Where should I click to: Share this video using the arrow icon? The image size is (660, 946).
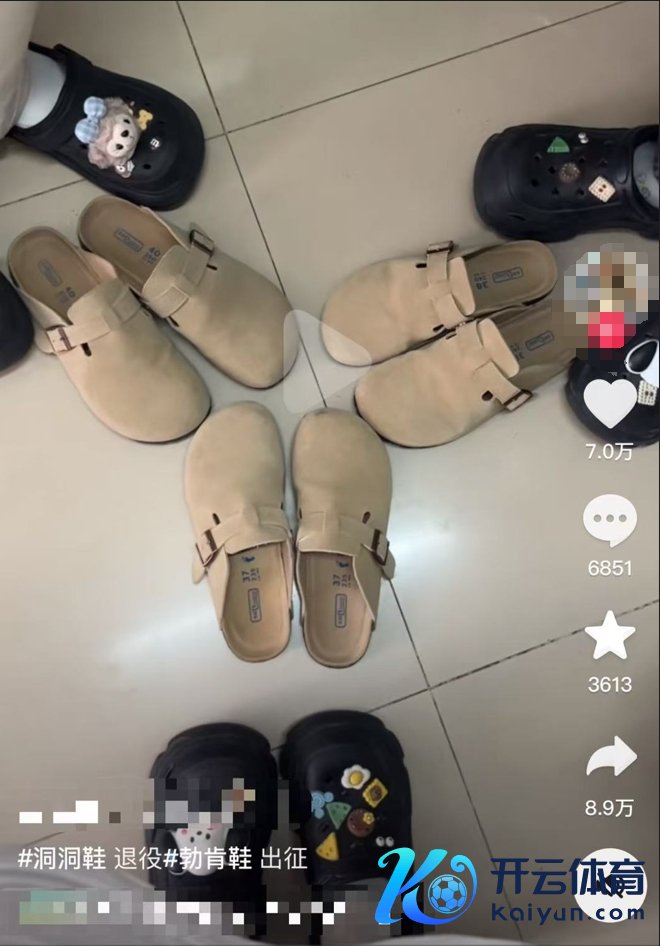coord(609,758)
